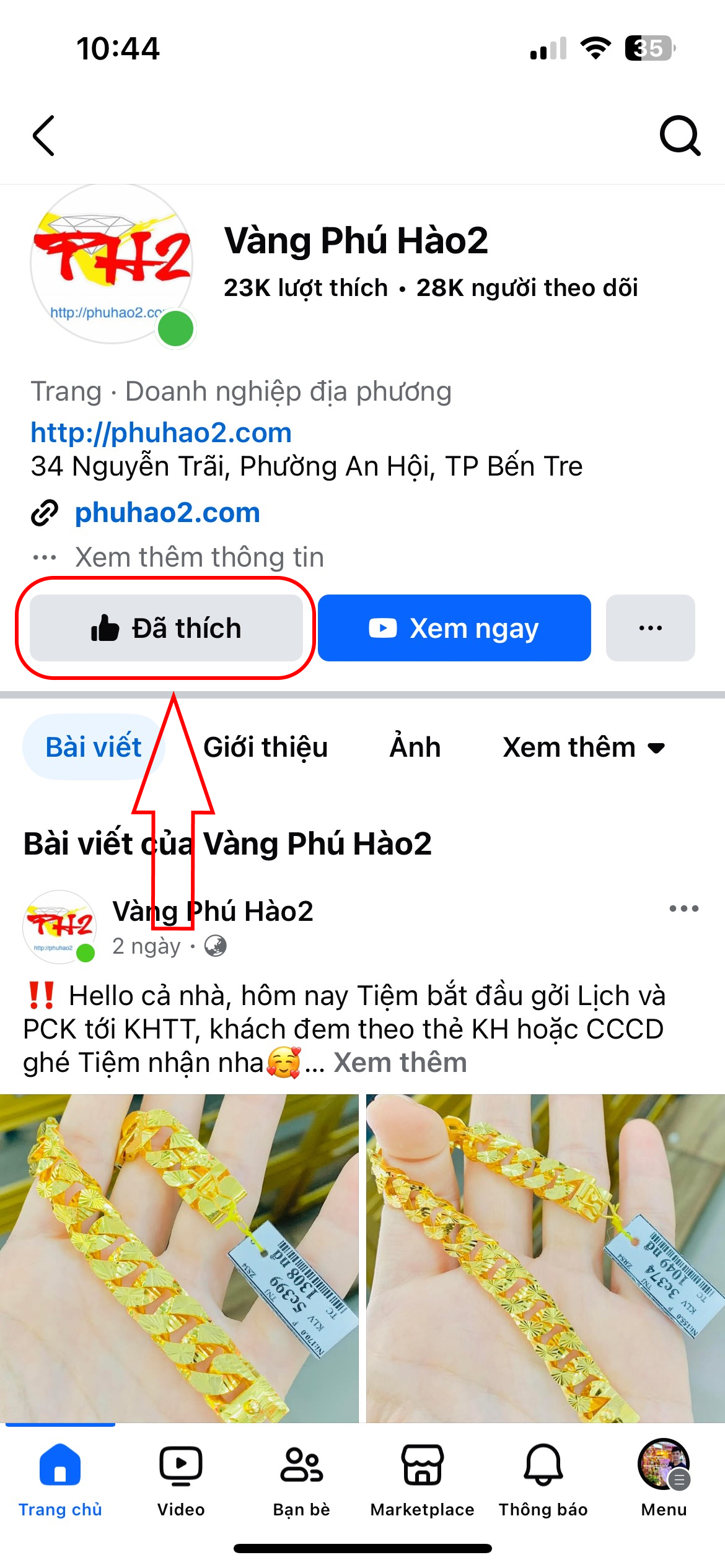
Task: Switch to the Ảnh tab
Action: pyautogui.click(x=415, y=747)
